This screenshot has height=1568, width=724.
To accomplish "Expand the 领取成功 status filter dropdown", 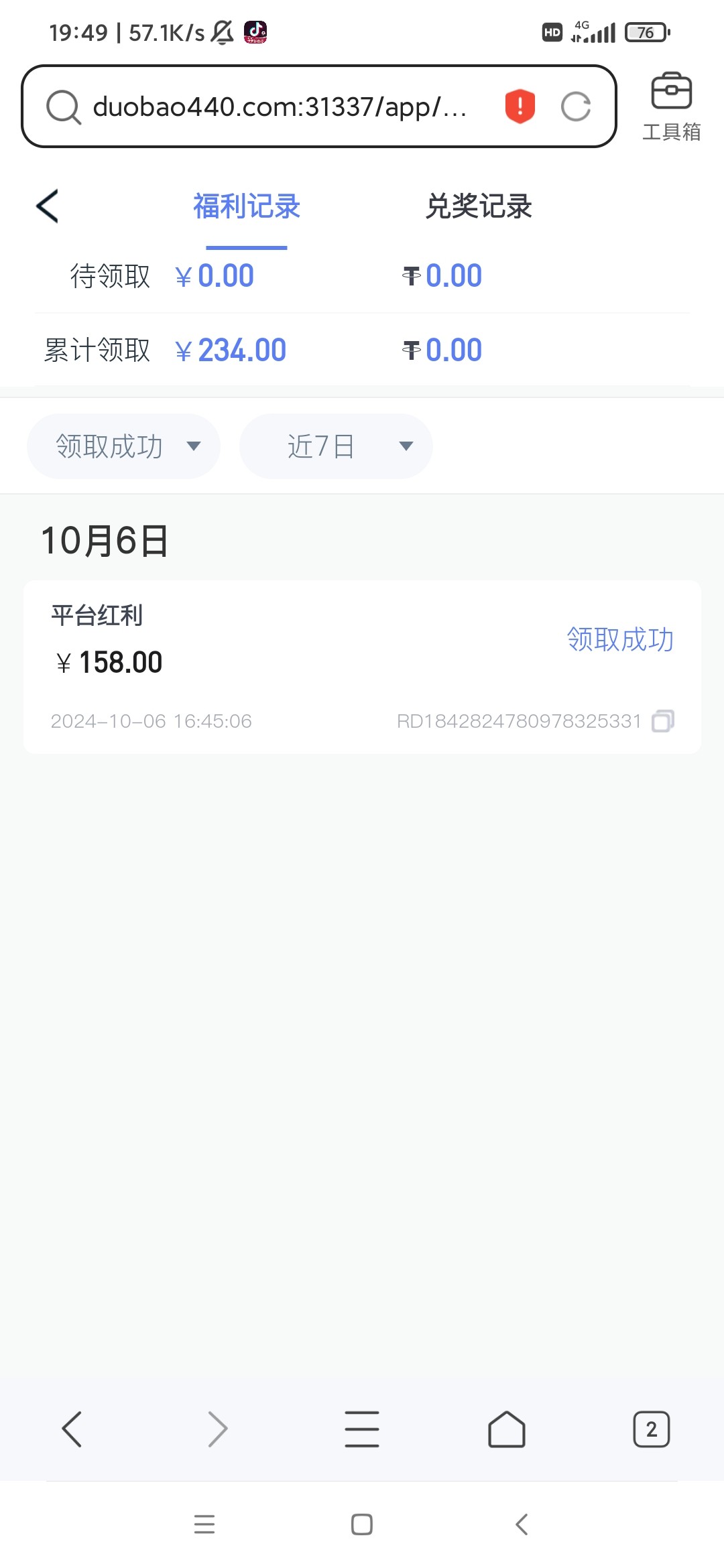I will pos(123,446).
